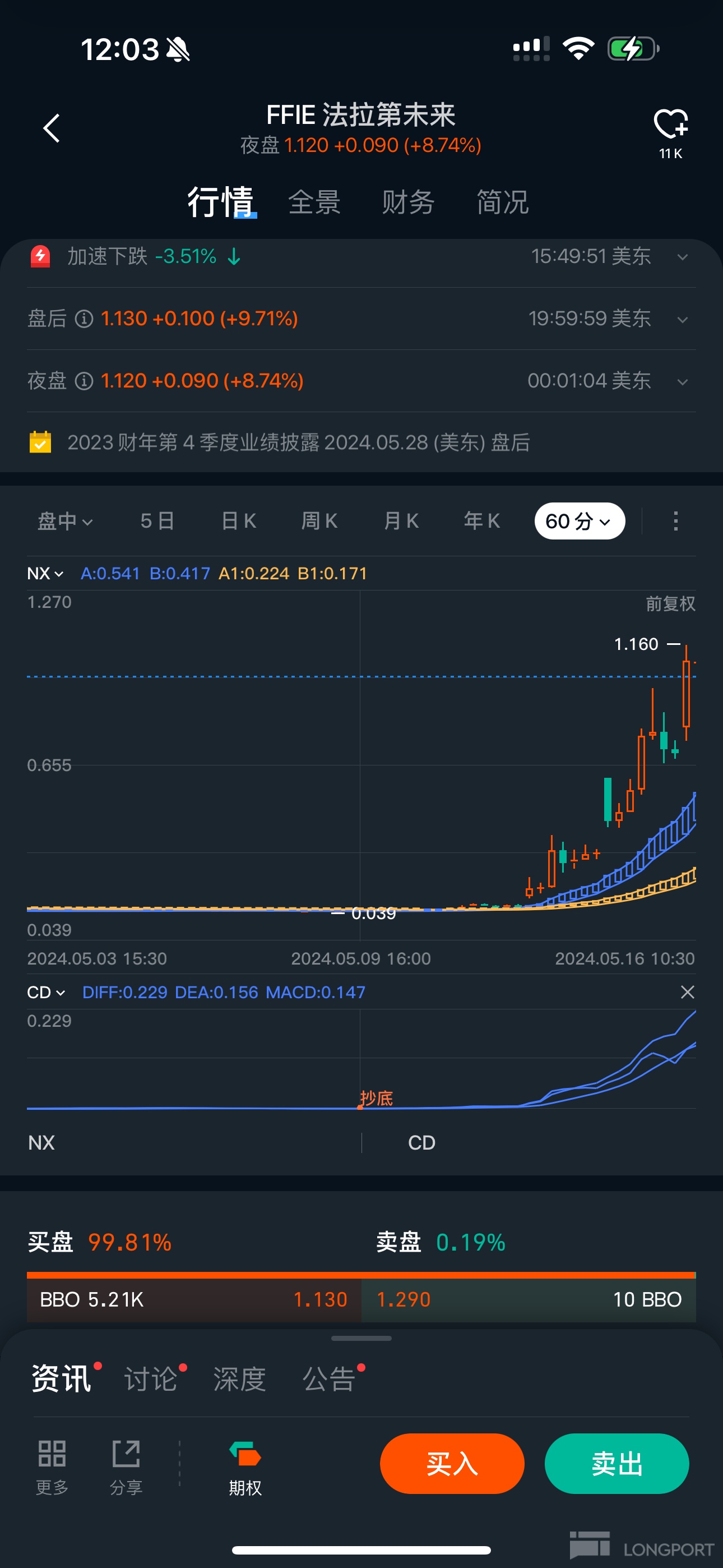Select the 周K chart period

(x=319, y=521)
